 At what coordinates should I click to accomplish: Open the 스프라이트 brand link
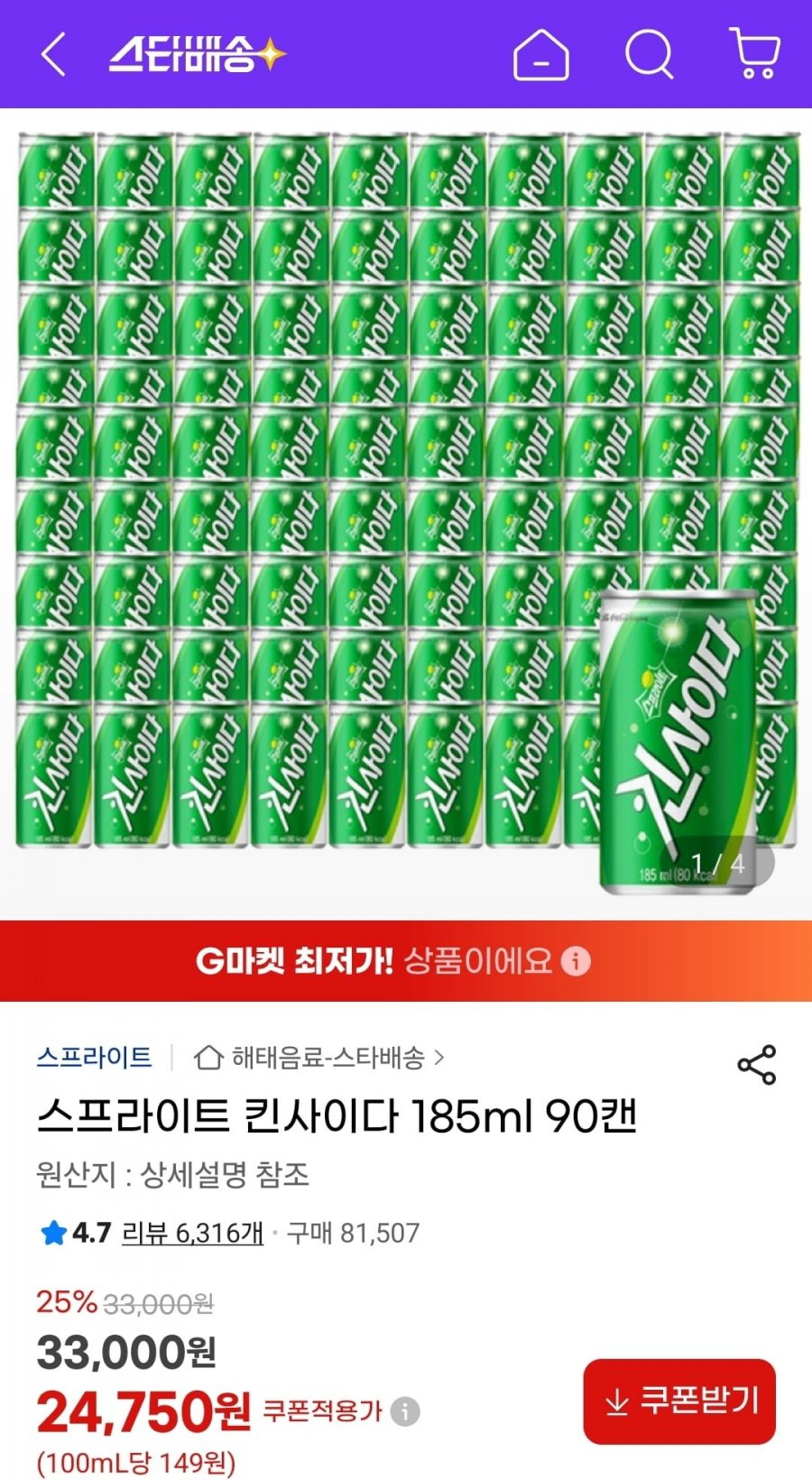95,1057
